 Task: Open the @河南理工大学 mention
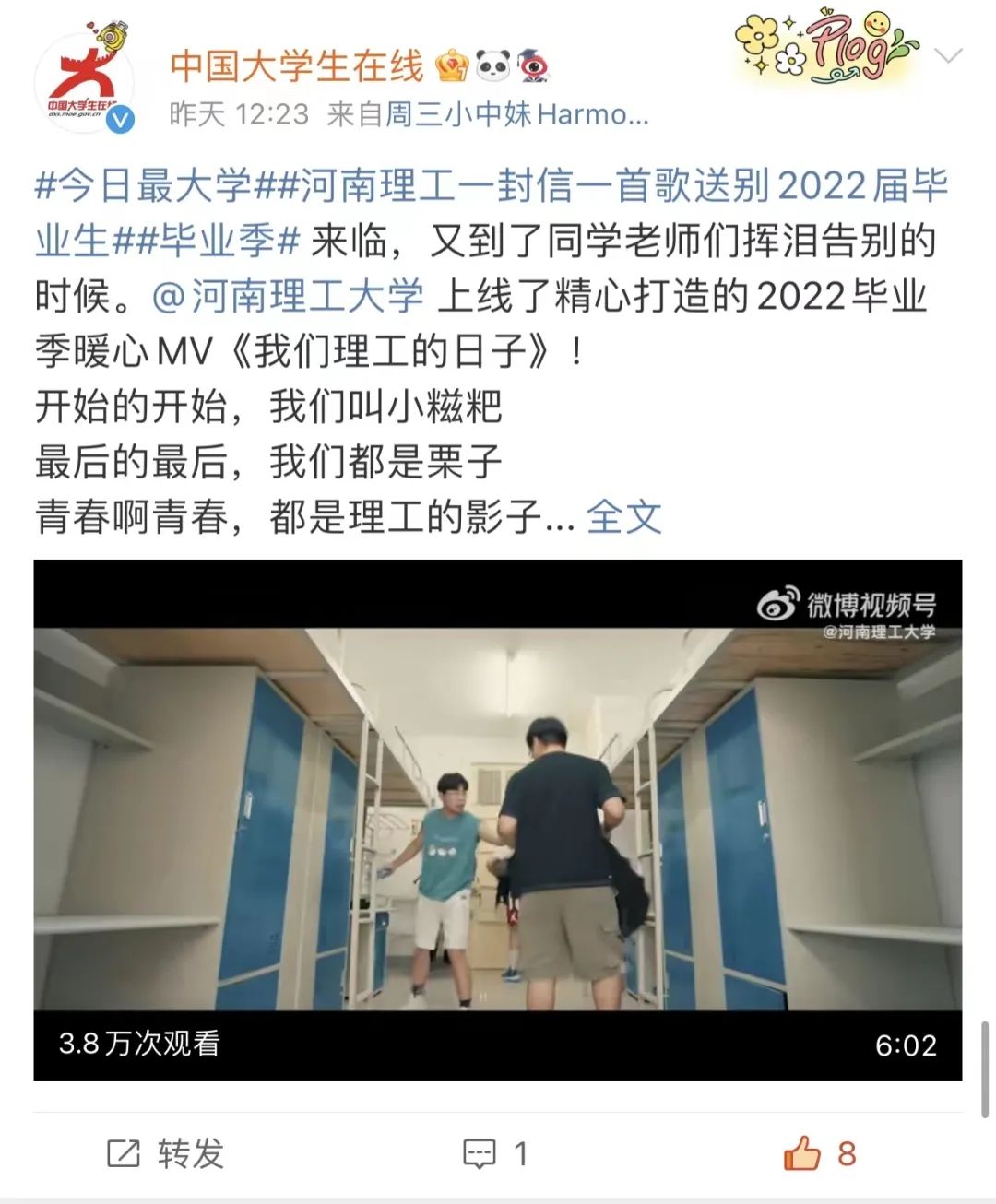pyautogui.click(x=288, y=297)
